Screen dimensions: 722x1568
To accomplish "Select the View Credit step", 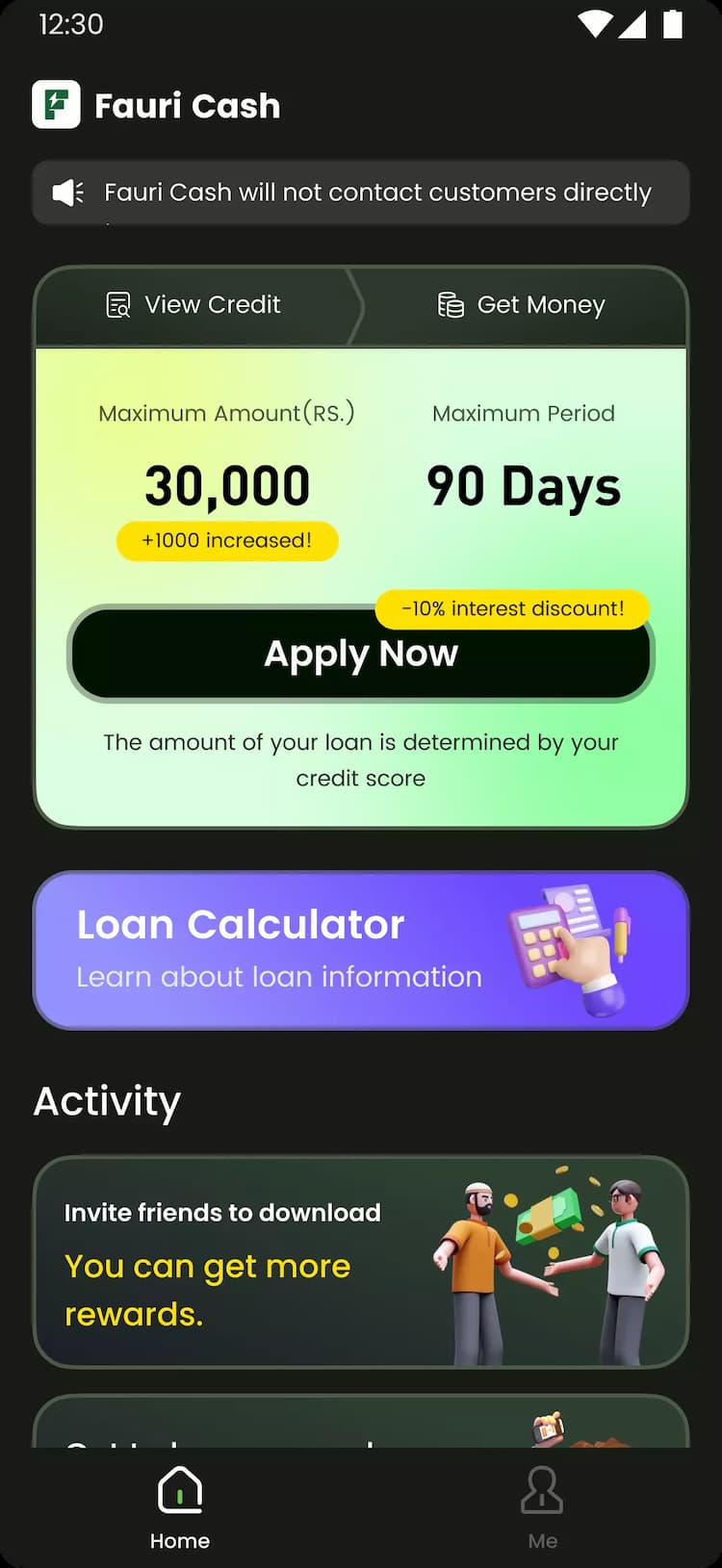I will click(x=194, y=305).
